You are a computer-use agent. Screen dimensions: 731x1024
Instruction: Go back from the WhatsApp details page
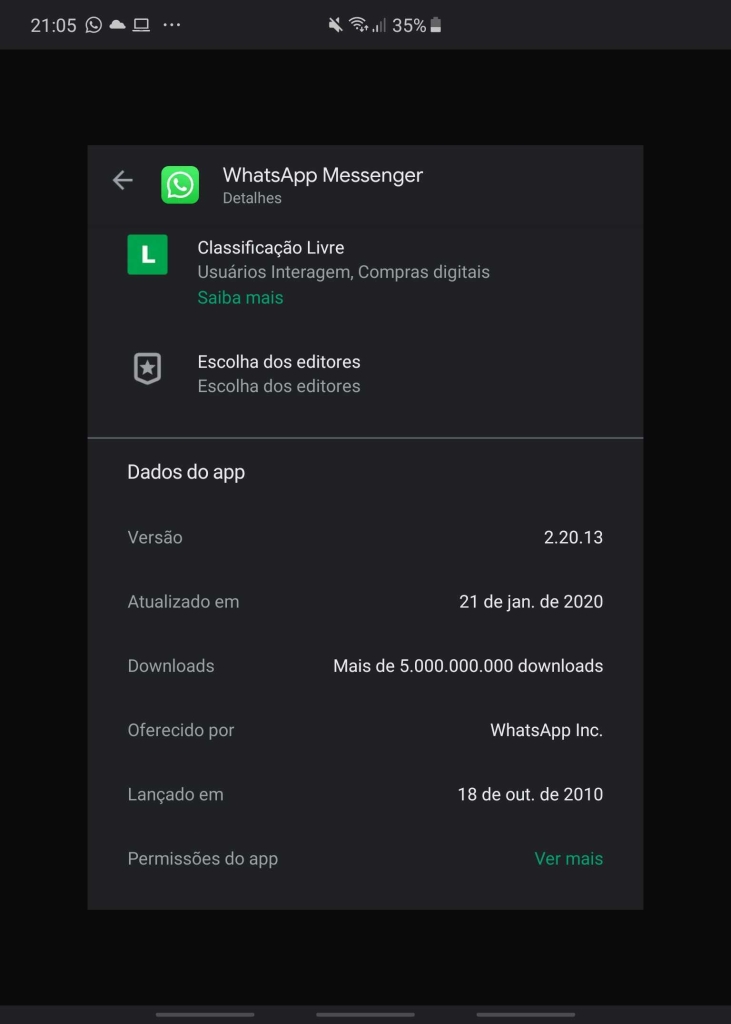(123, 181)
